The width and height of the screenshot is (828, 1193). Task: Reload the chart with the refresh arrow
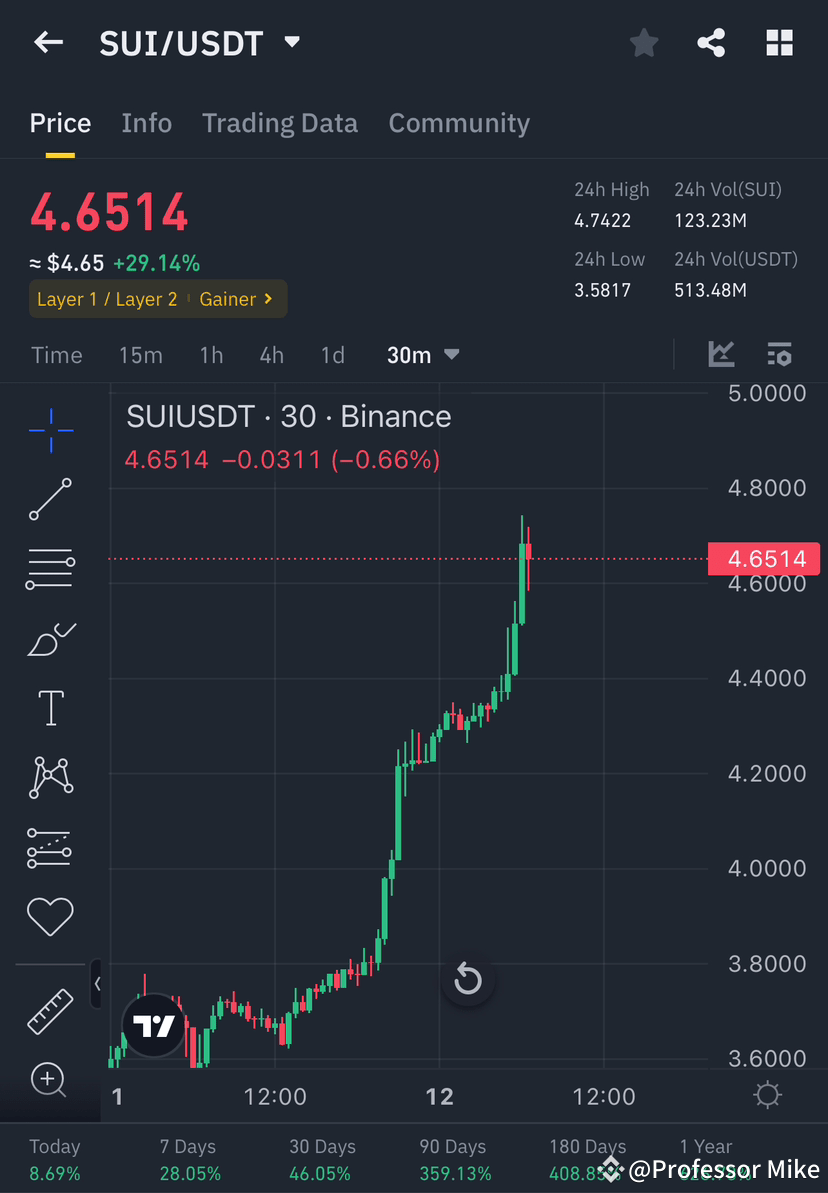[x=467, y=979]
